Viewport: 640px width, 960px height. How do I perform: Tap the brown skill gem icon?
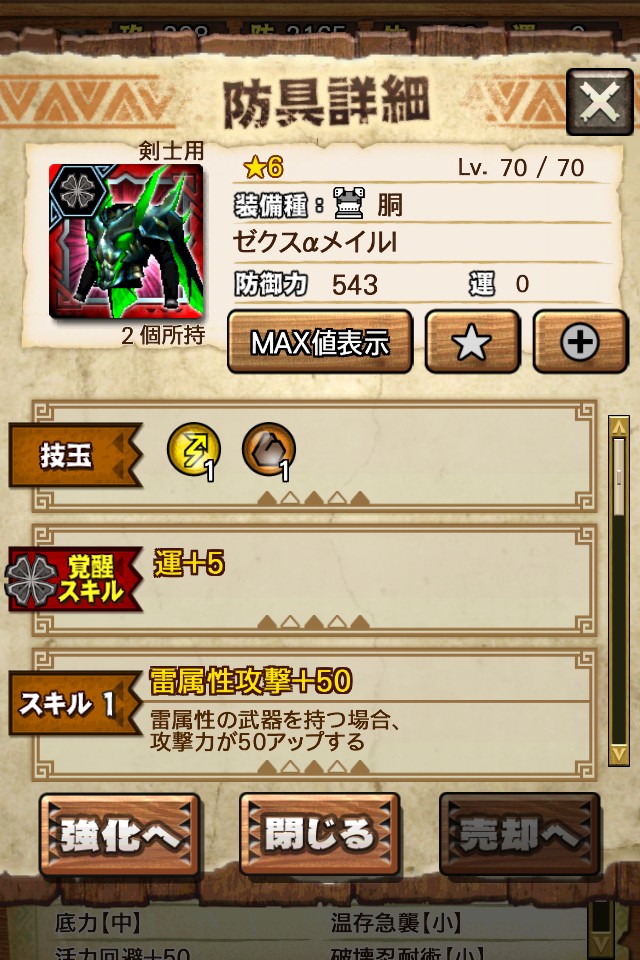click(x=269, y=450)
